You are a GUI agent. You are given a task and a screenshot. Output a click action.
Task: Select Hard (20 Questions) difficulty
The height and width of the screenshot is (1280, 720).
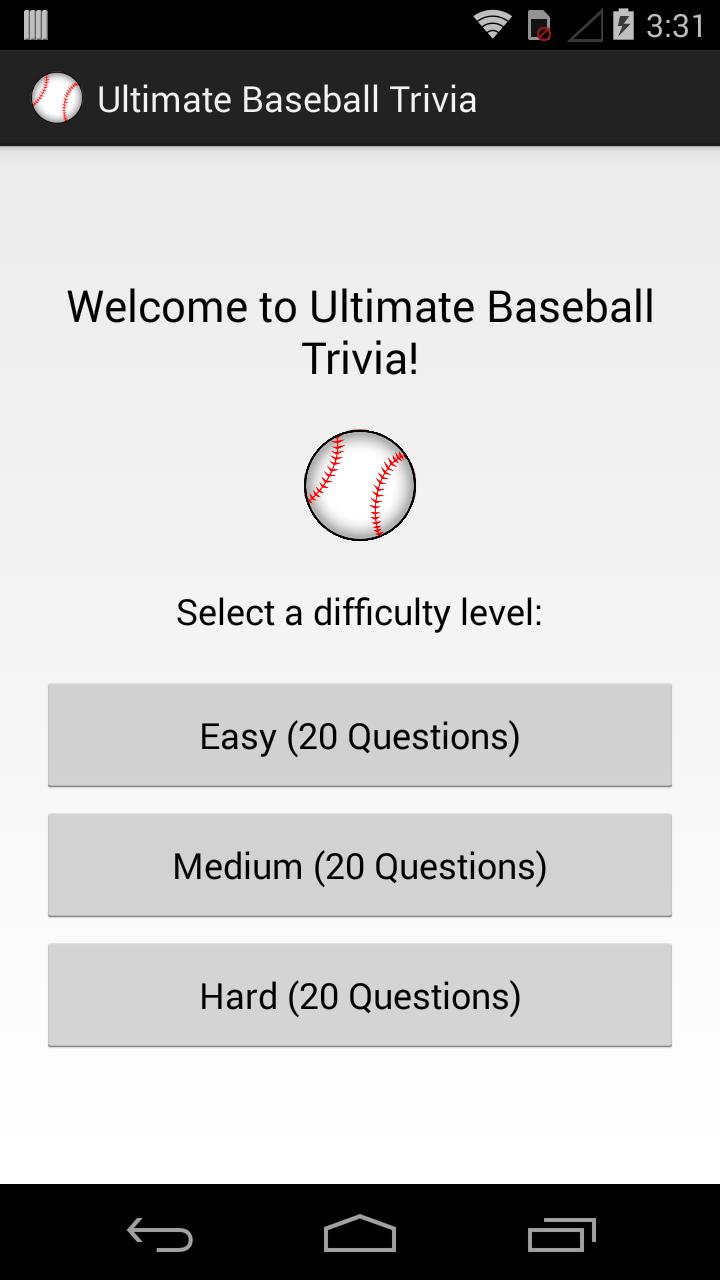pos(360,995)
